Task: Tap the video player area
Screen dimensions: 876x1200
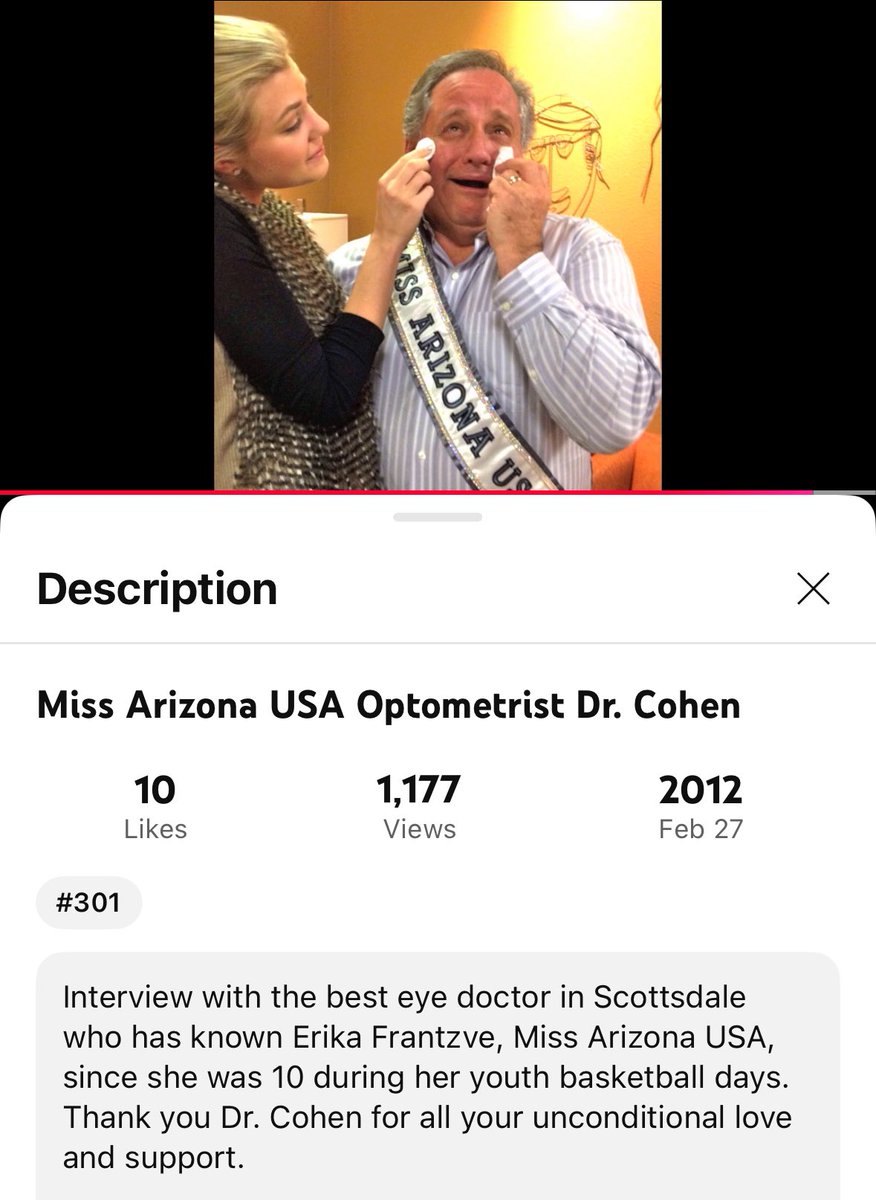Action: coord(438,245)
